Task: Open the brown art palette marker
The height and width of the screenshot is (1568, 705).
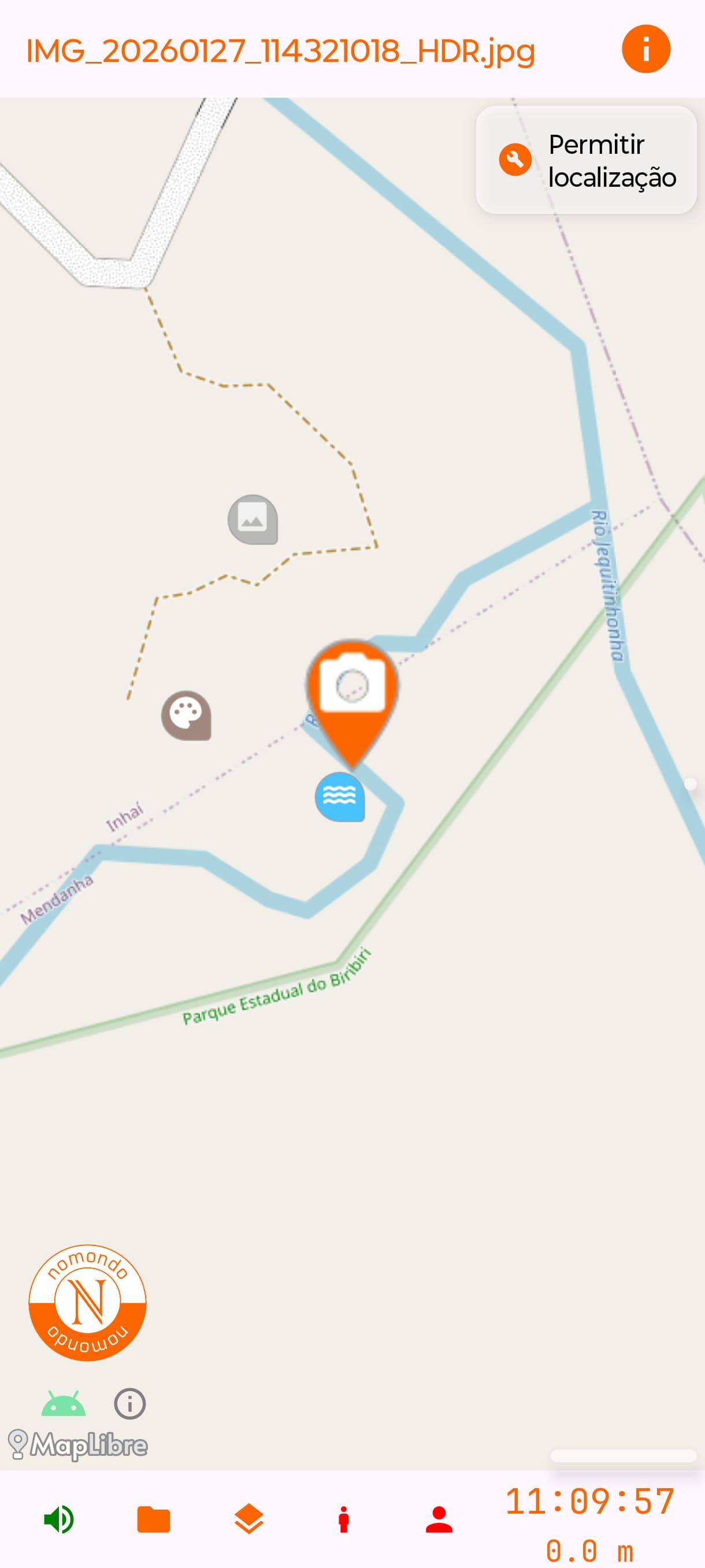Action: coord(186,715)
